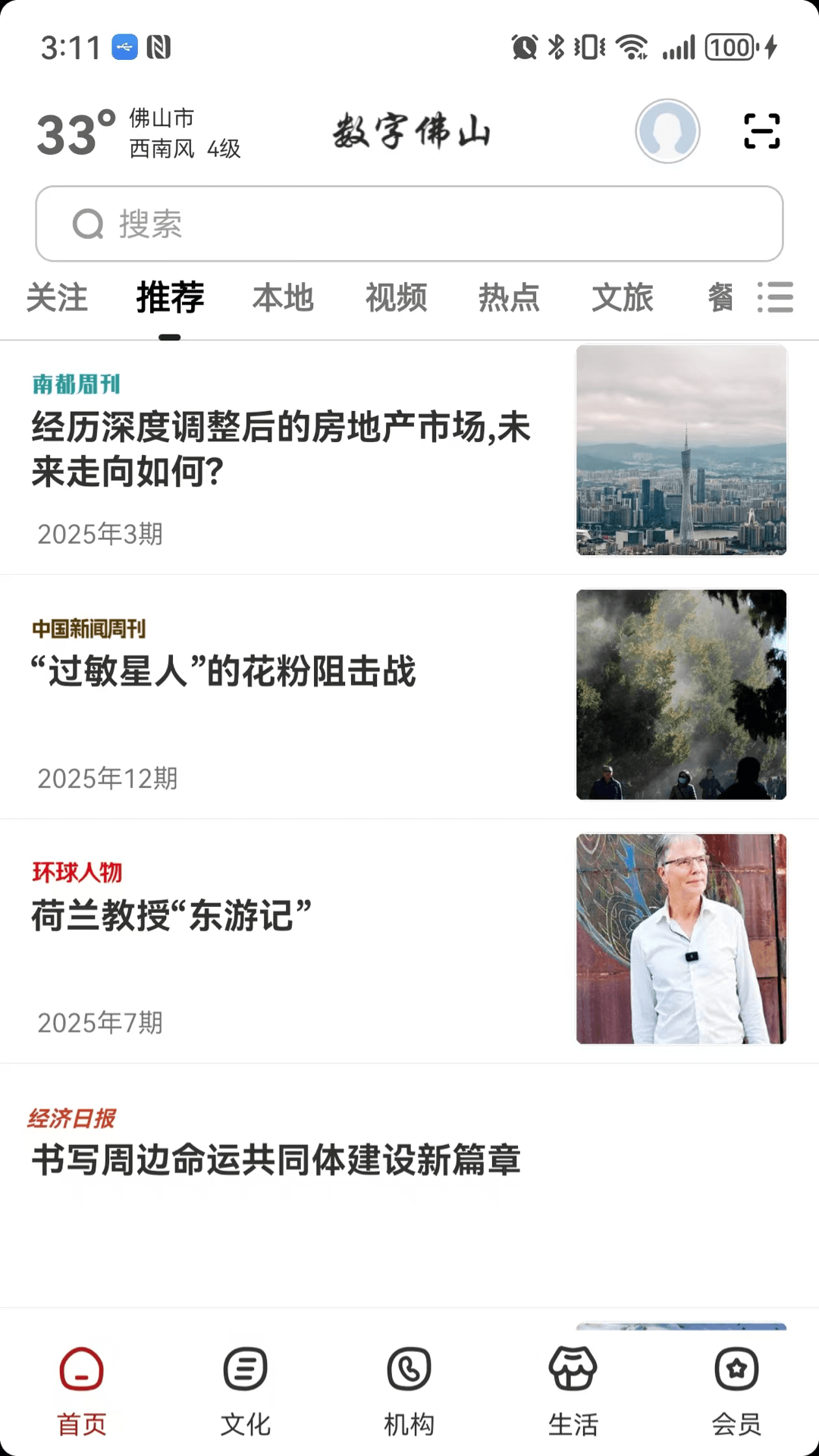Open the scan icon
Screen dimensions: 819x1456
pyautogui.click(x=761, y=131)
